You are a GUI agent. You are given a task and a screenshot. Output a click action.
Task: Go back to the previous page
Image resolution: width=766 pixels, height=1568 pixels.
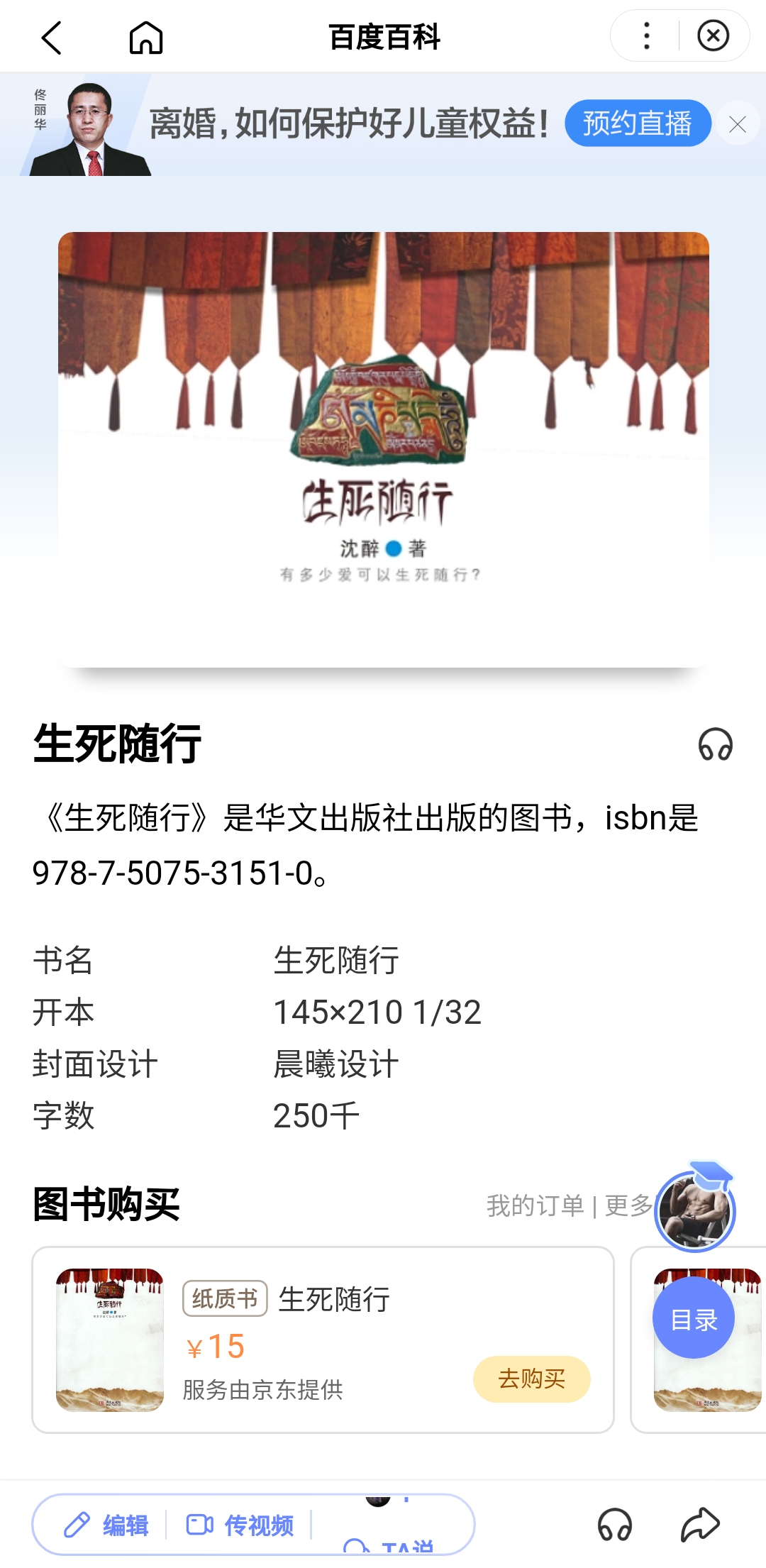[52, 37]
